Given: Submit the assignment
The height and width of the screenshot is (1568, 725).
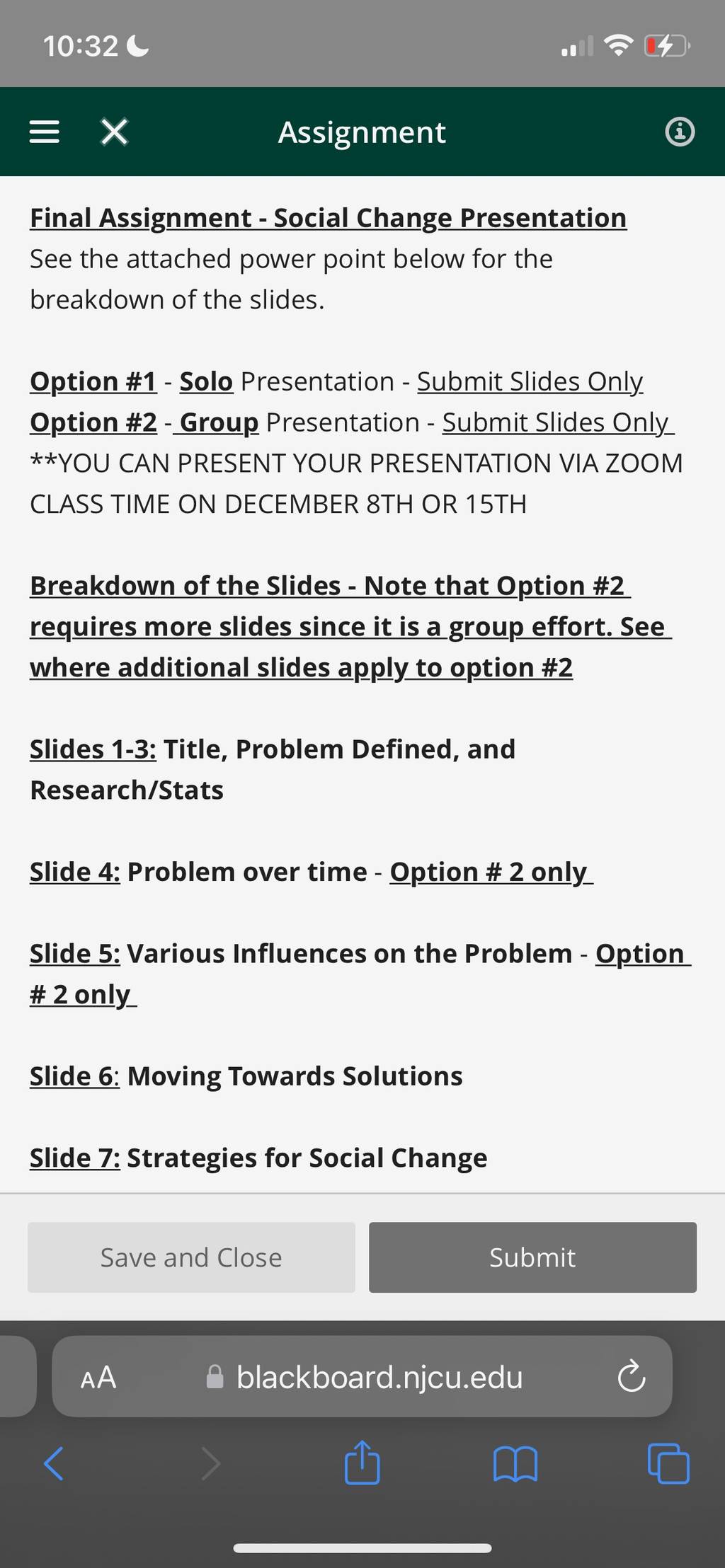Looking at the screenshot, I should (x=532, y=1257).
